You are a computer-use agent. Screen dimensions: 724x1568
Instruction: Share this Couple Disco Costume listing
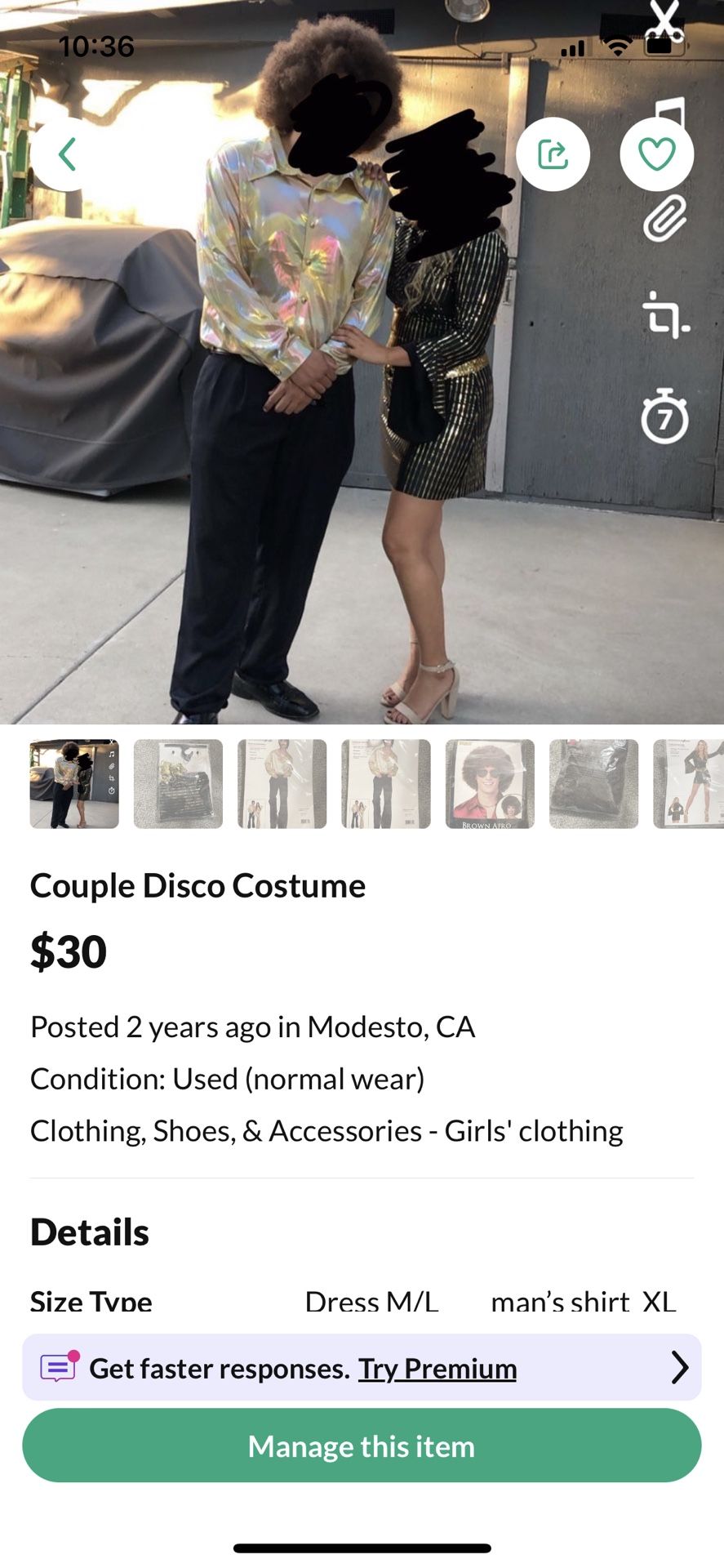[553, 154]
